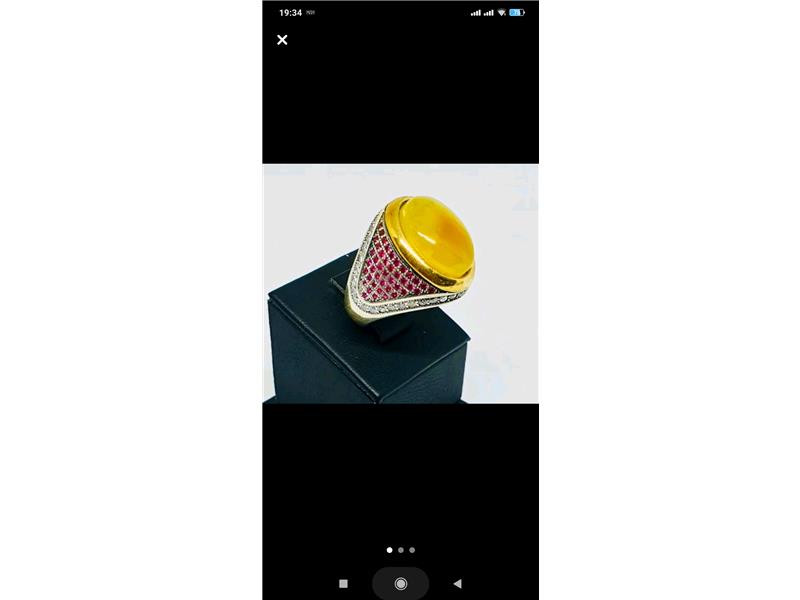This screenshot has height=600, width=800.
Task: Tap the system home button
Action: click(x=401, y=583)
